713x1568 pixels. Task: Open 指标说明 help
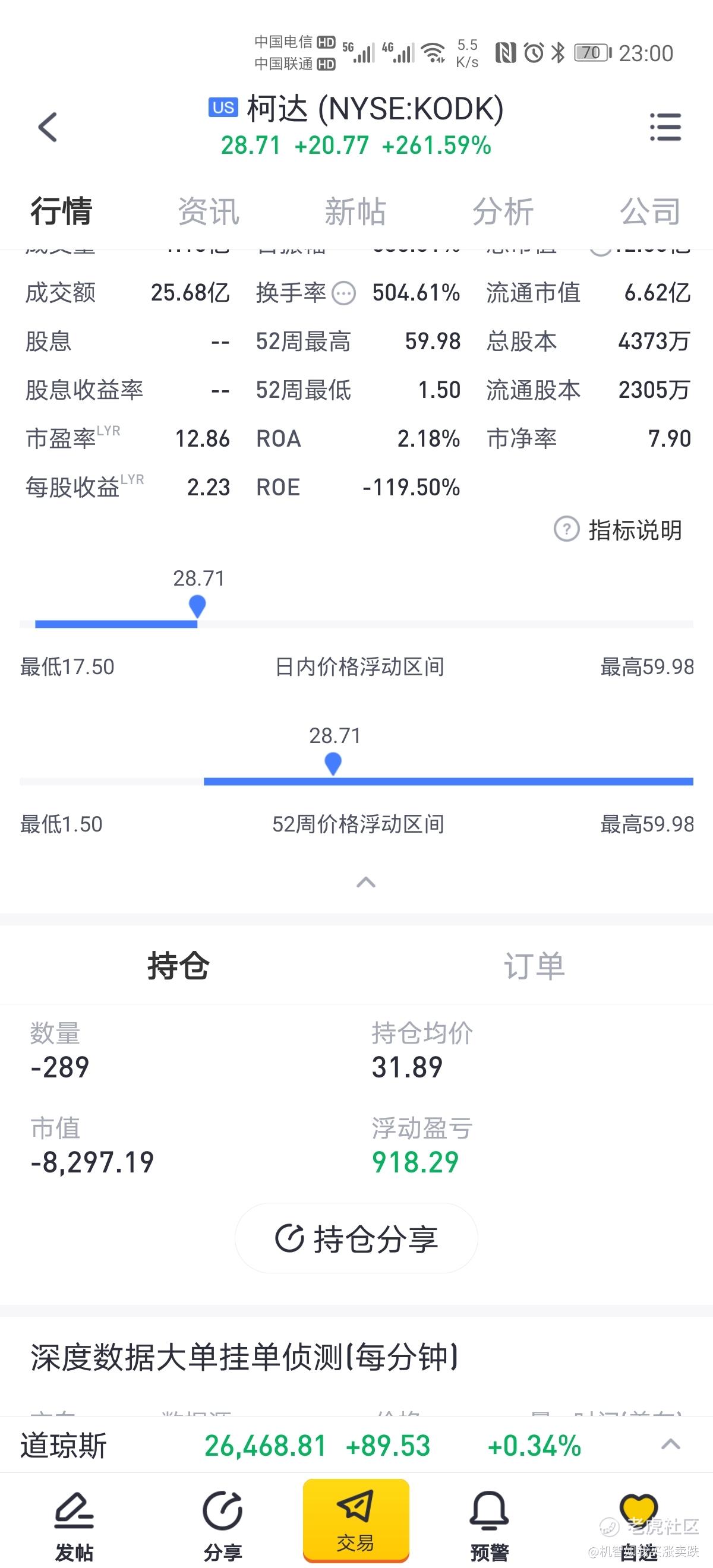(618, 530)
